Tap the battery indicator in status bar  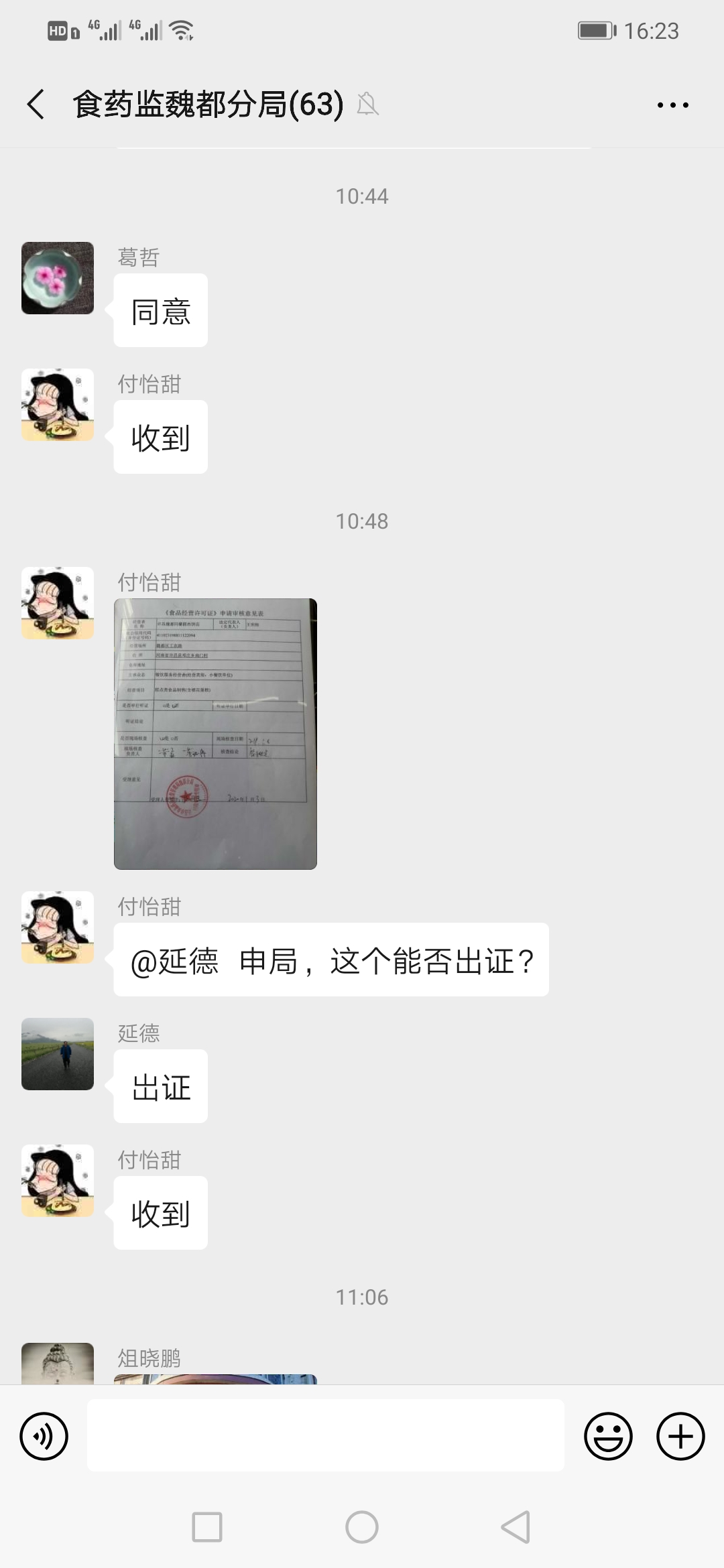coord(595,29)
